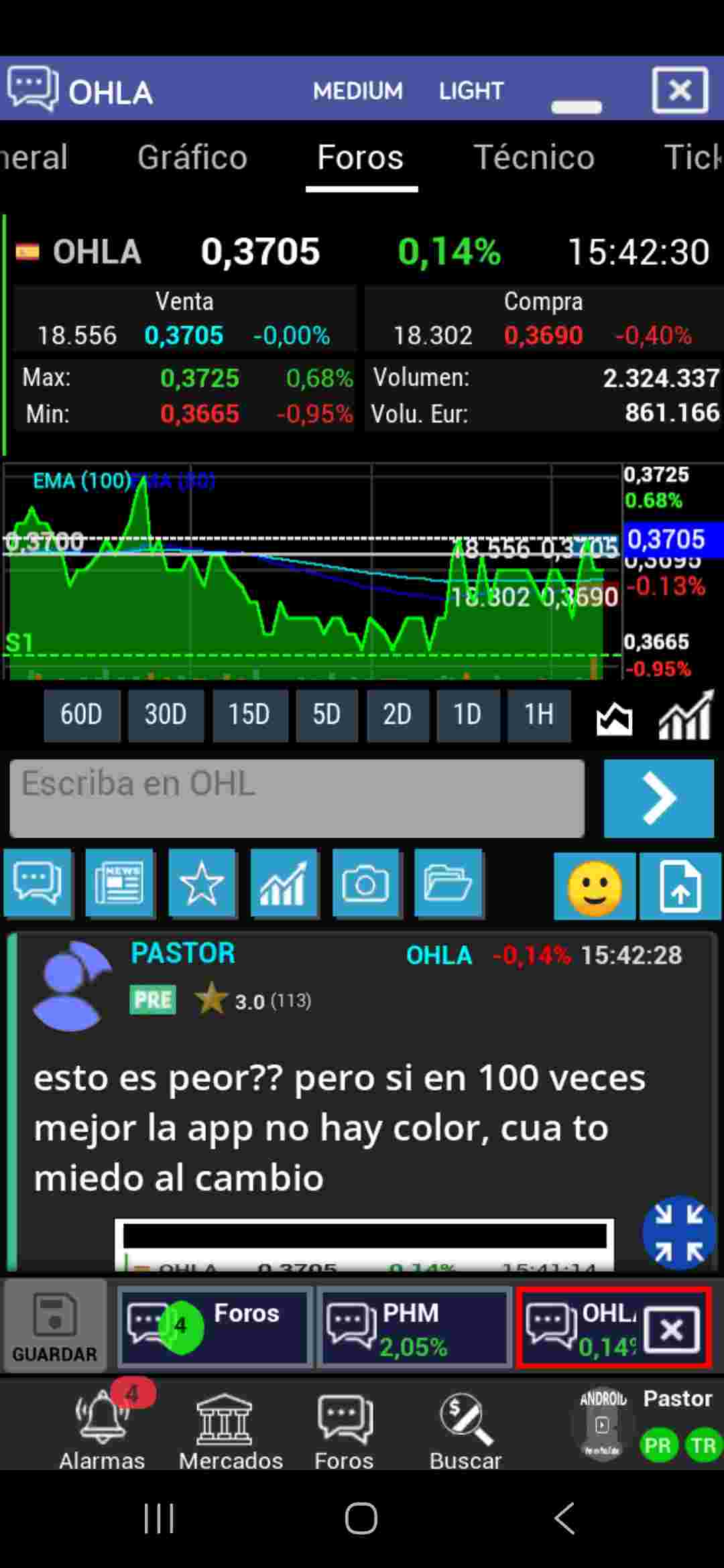Open Buscar search in the bottom bar
Viewport: 724px width, 1568px height.
click(465, 1429)
